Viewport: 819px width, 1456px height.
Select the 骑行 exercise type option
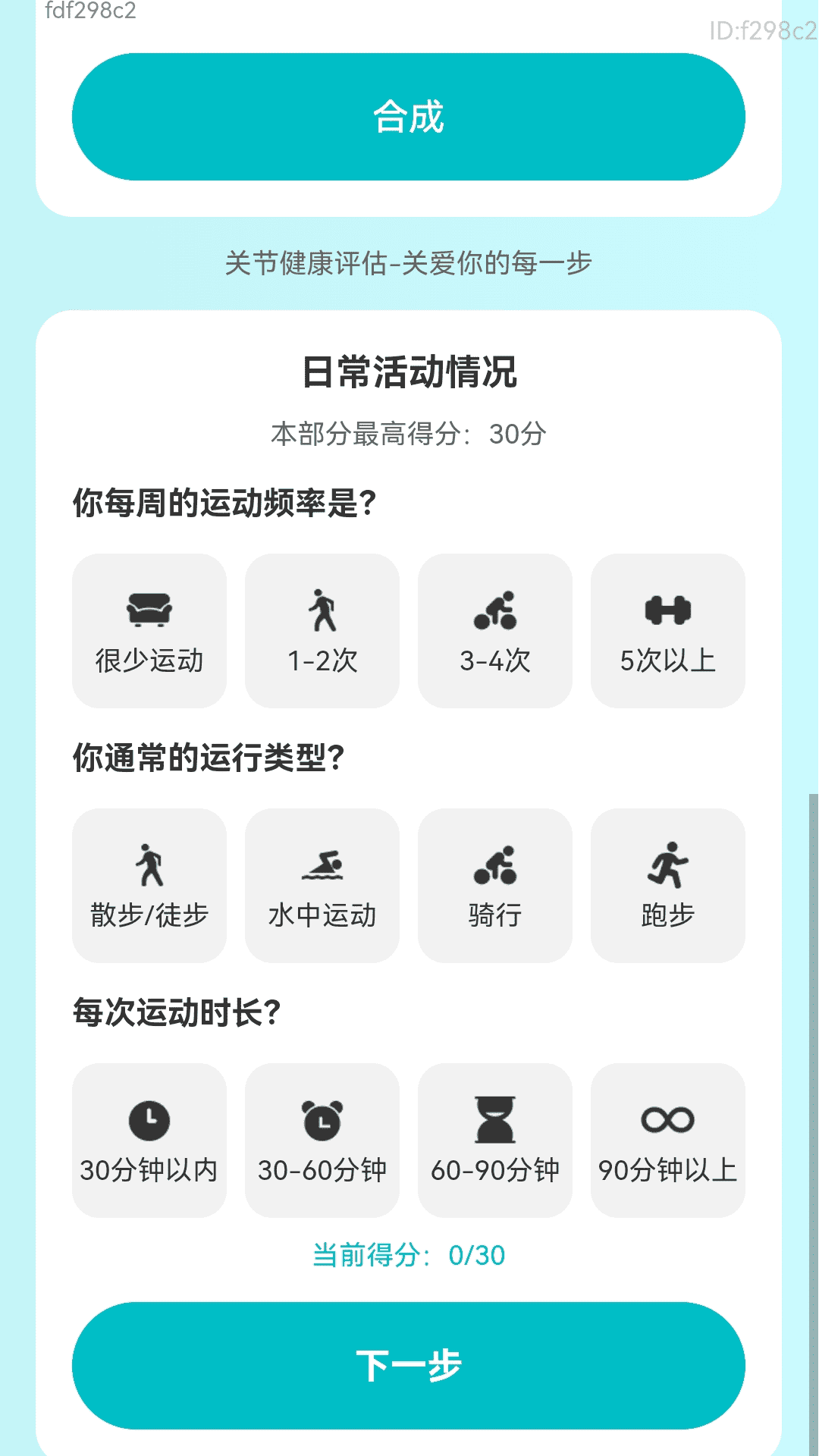coord(494,885)
